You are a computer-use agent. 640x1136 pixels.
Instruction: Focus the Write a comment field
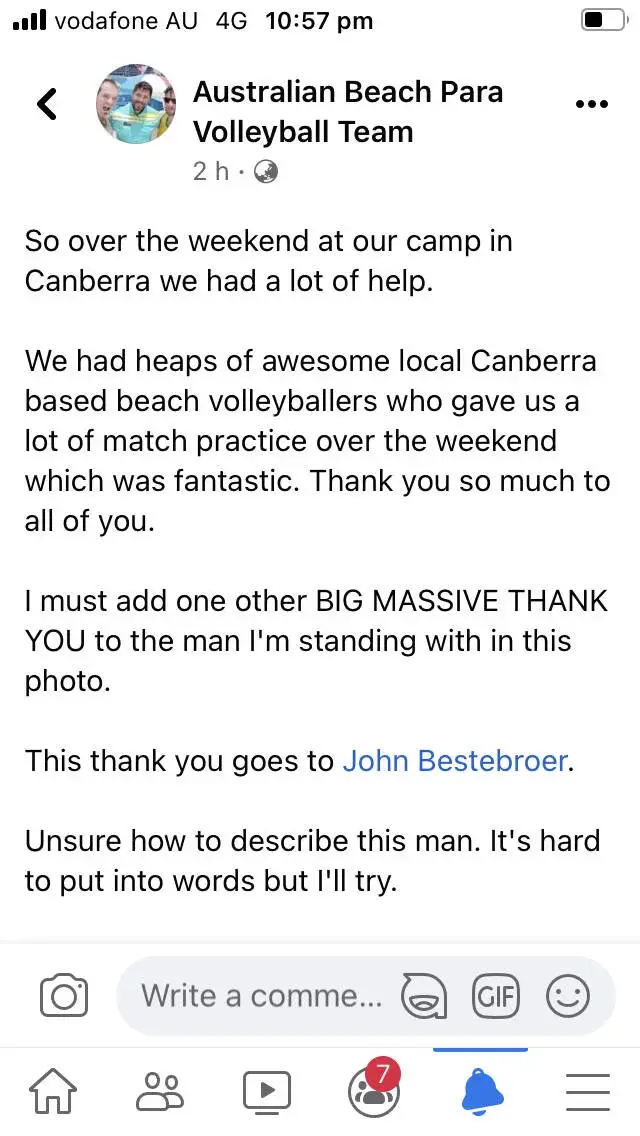pyautogui.click(x=262, y=996)
